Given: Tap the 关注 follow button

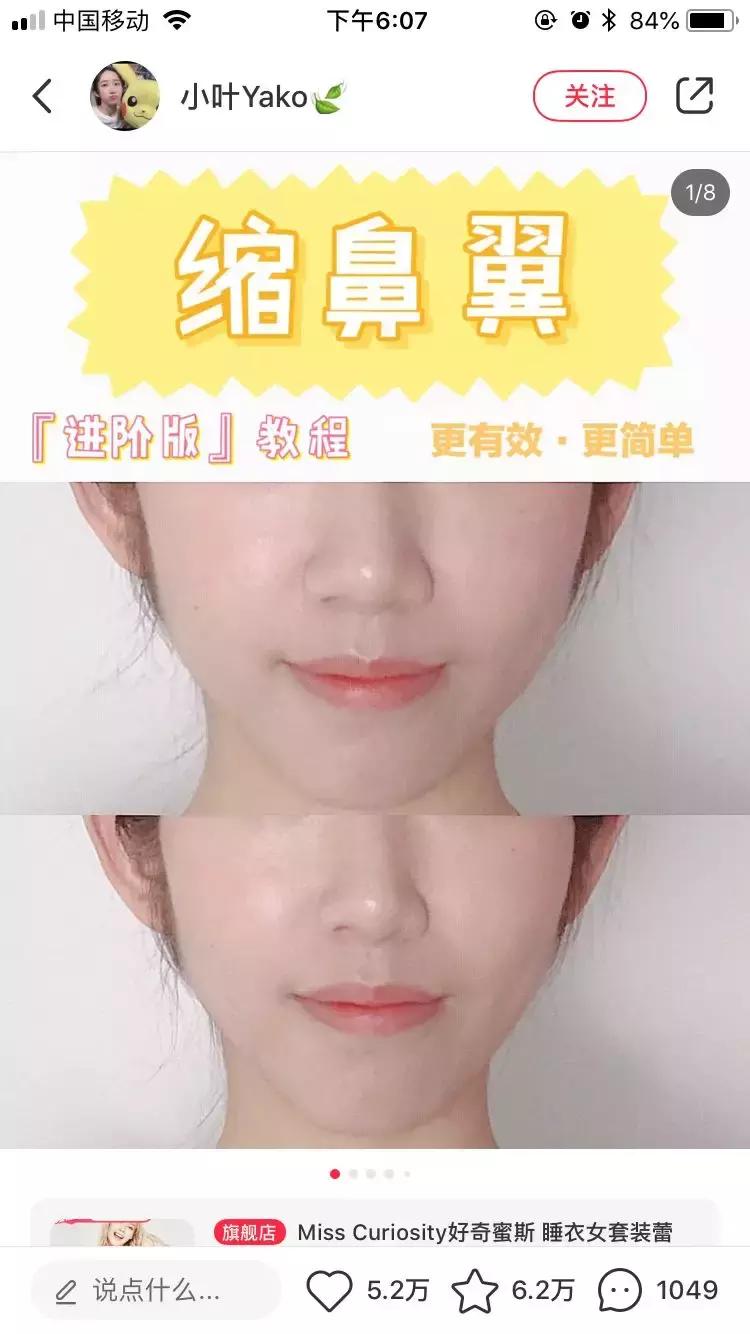Looking at the screenshot, I should point(590,96).
